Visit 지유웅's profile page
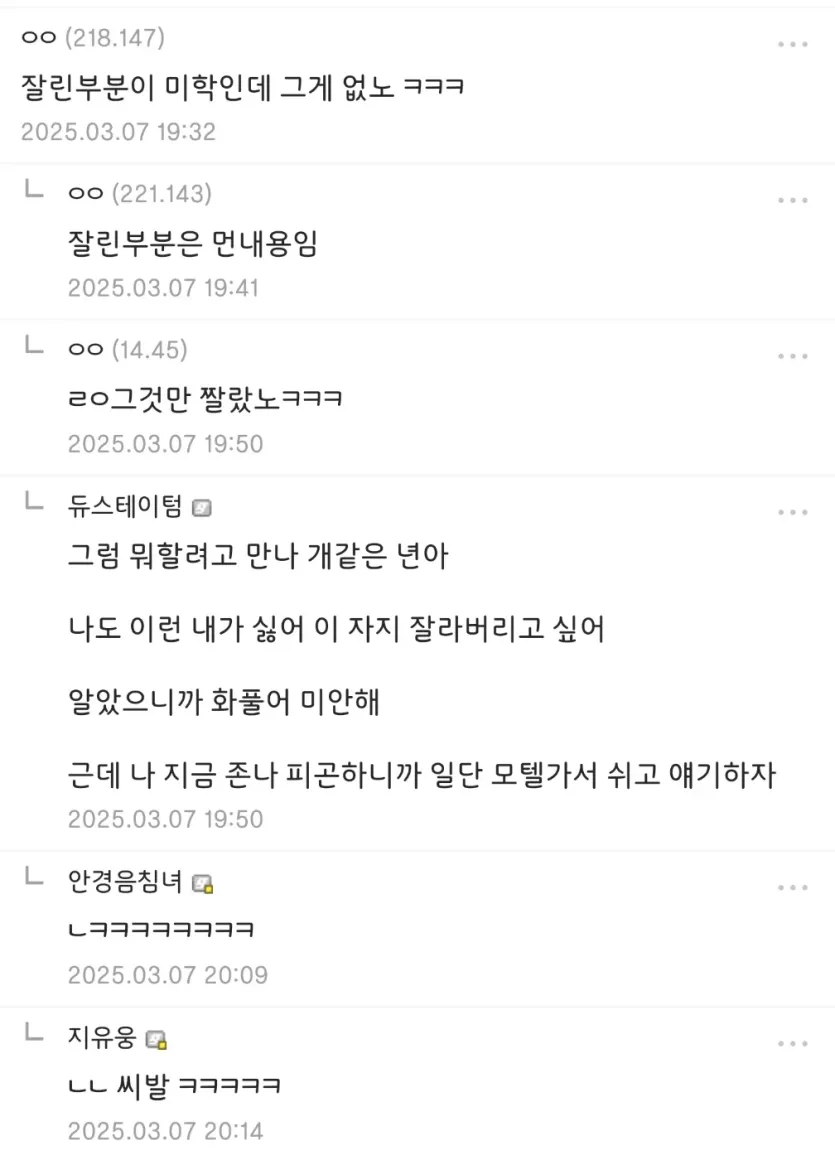This screenshot has height=1160, width=835. 102,1038
